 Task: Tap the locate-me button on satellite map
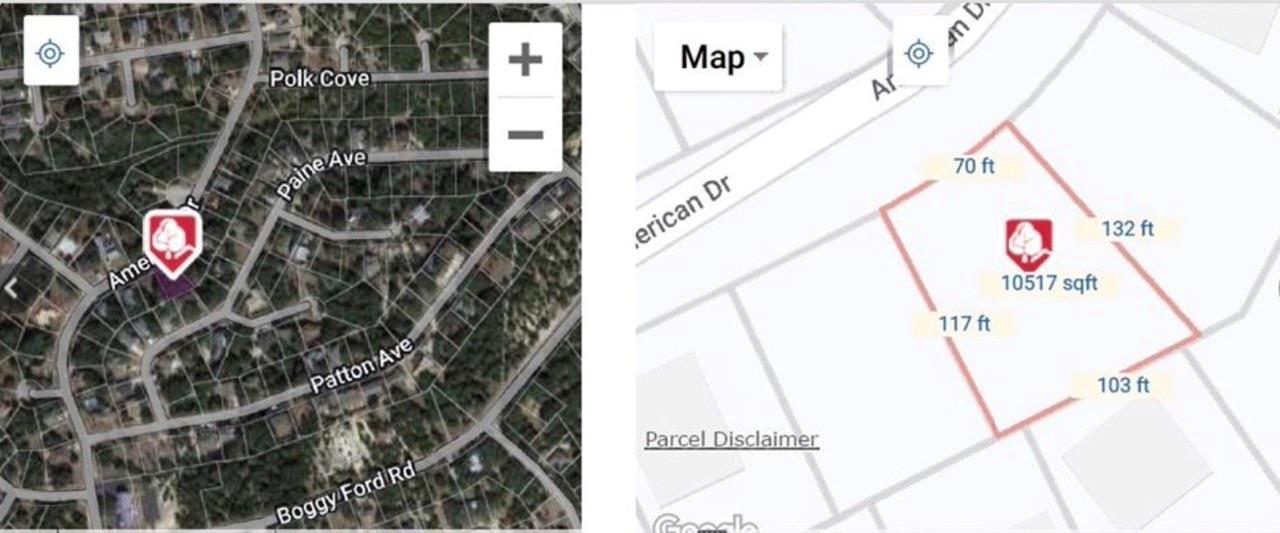point(50,52)
